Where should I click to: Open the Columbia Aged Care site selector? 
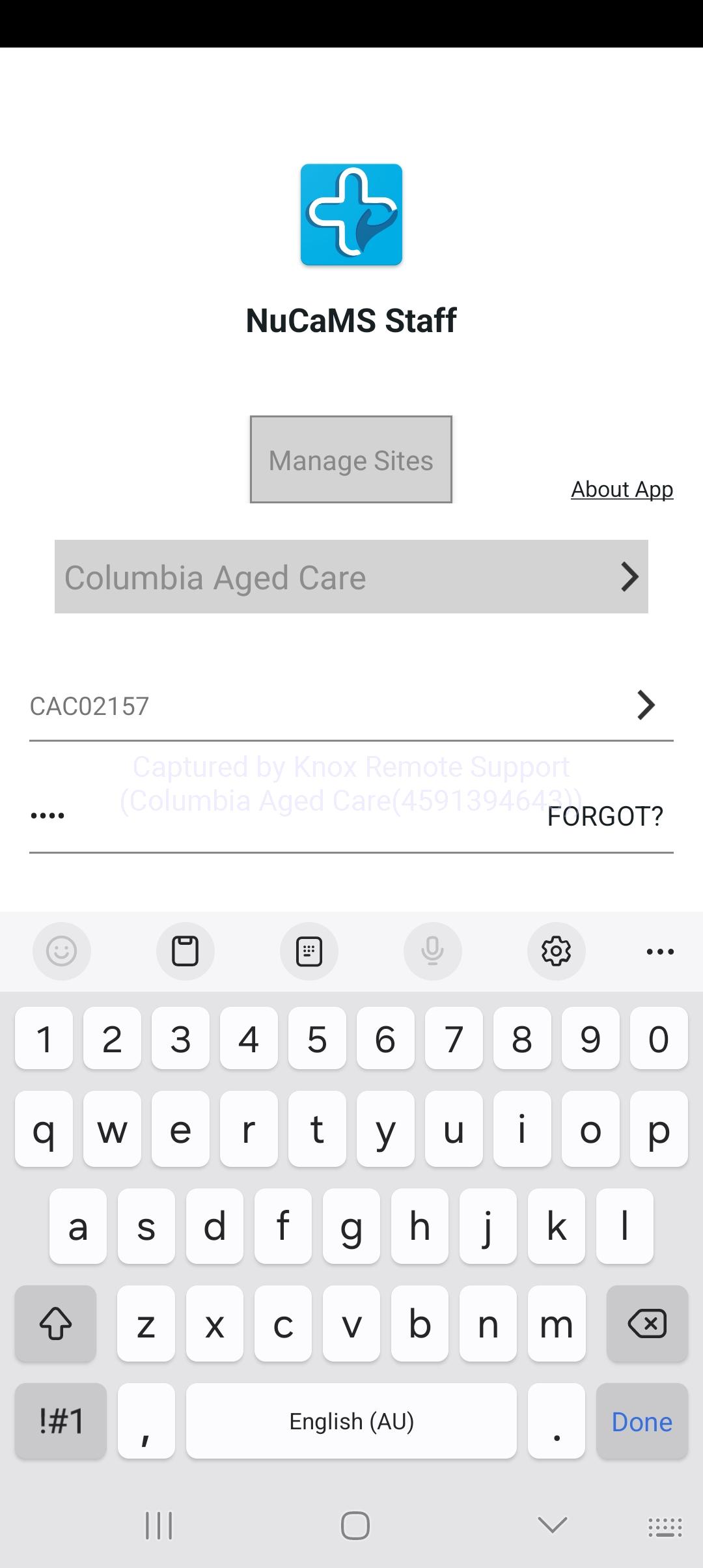pos(351,577)
